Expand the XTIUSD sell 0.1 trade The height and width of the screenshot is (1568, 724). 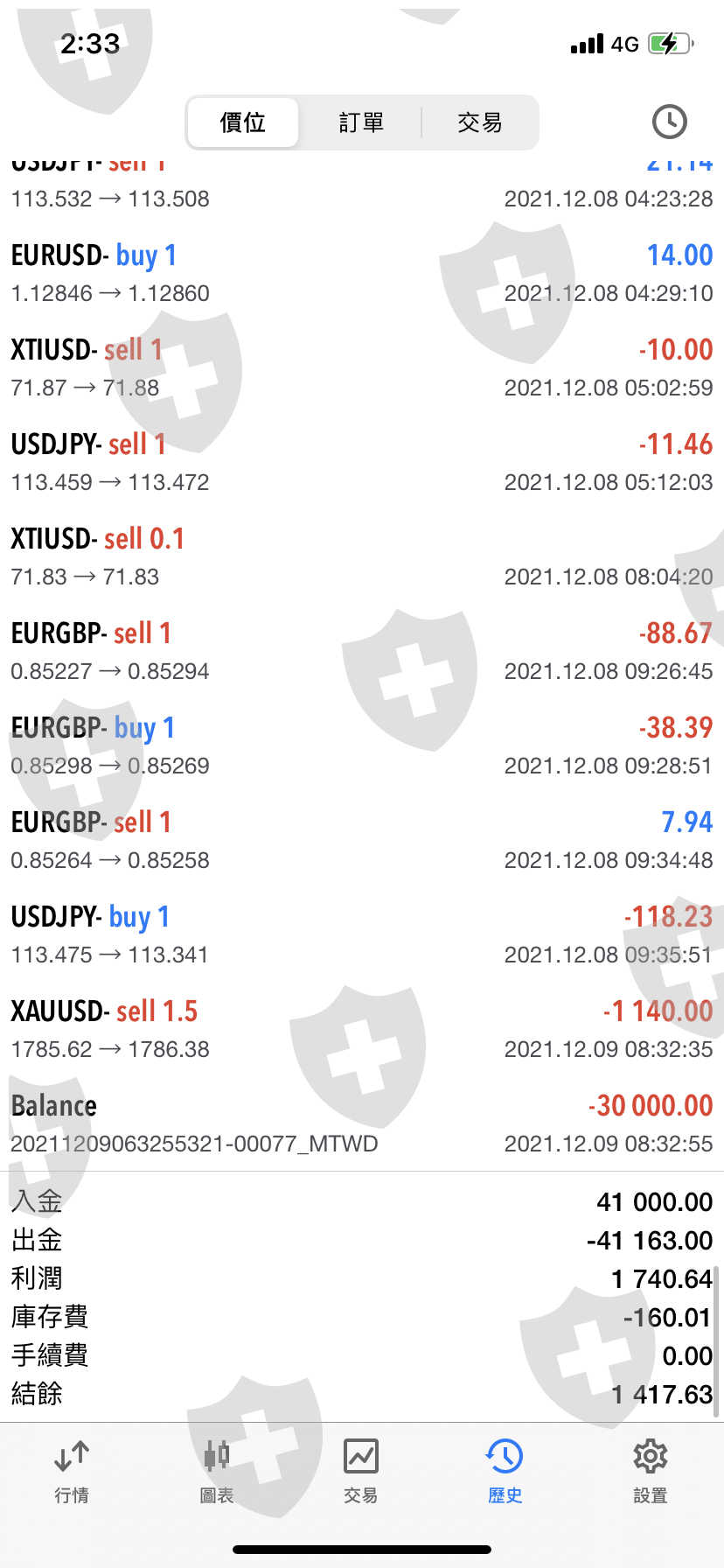click(x=362, y=556)
